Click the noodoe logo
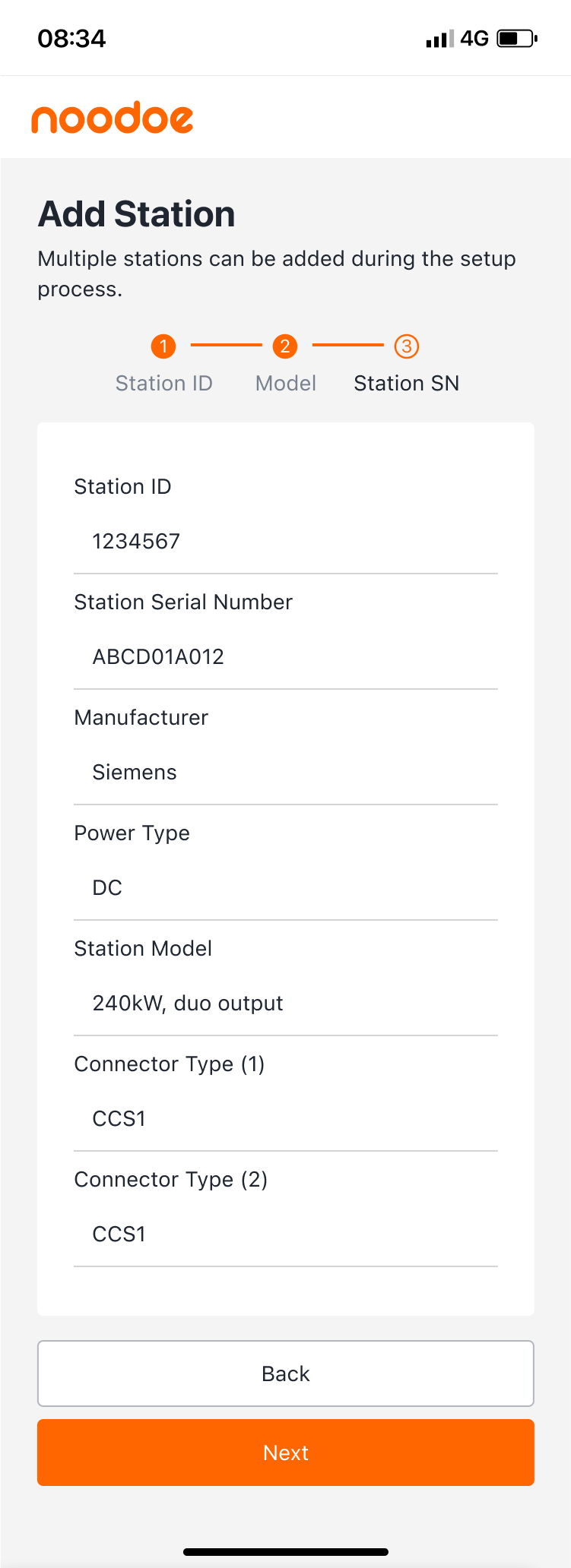The image size is (571, 1568). coord(112,117)
